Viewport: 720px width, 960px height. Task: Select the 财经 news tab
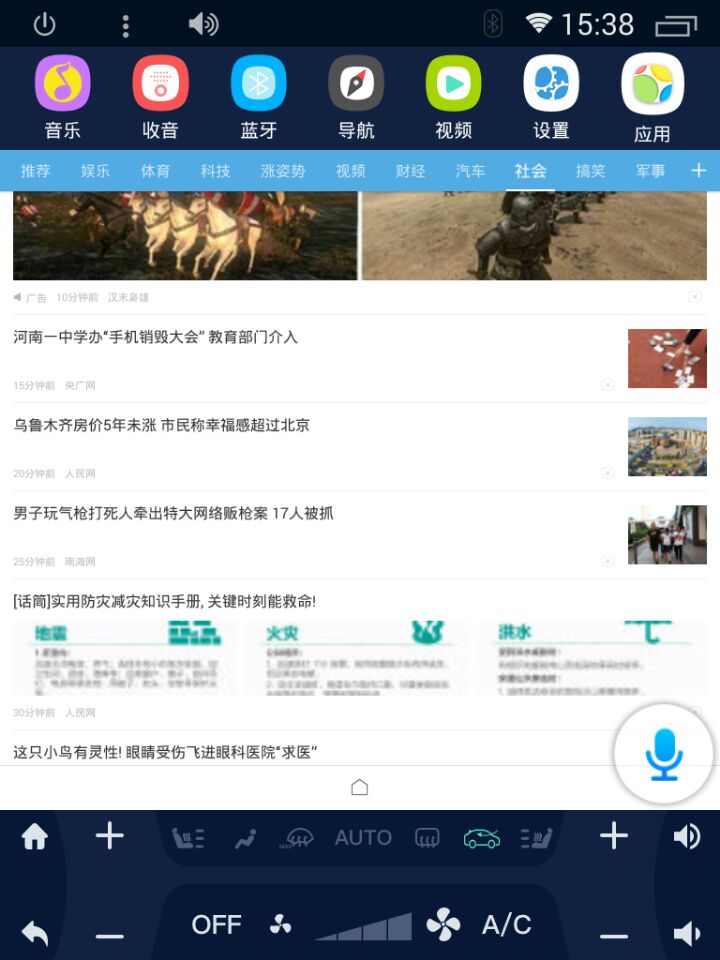tap(410, 171)
